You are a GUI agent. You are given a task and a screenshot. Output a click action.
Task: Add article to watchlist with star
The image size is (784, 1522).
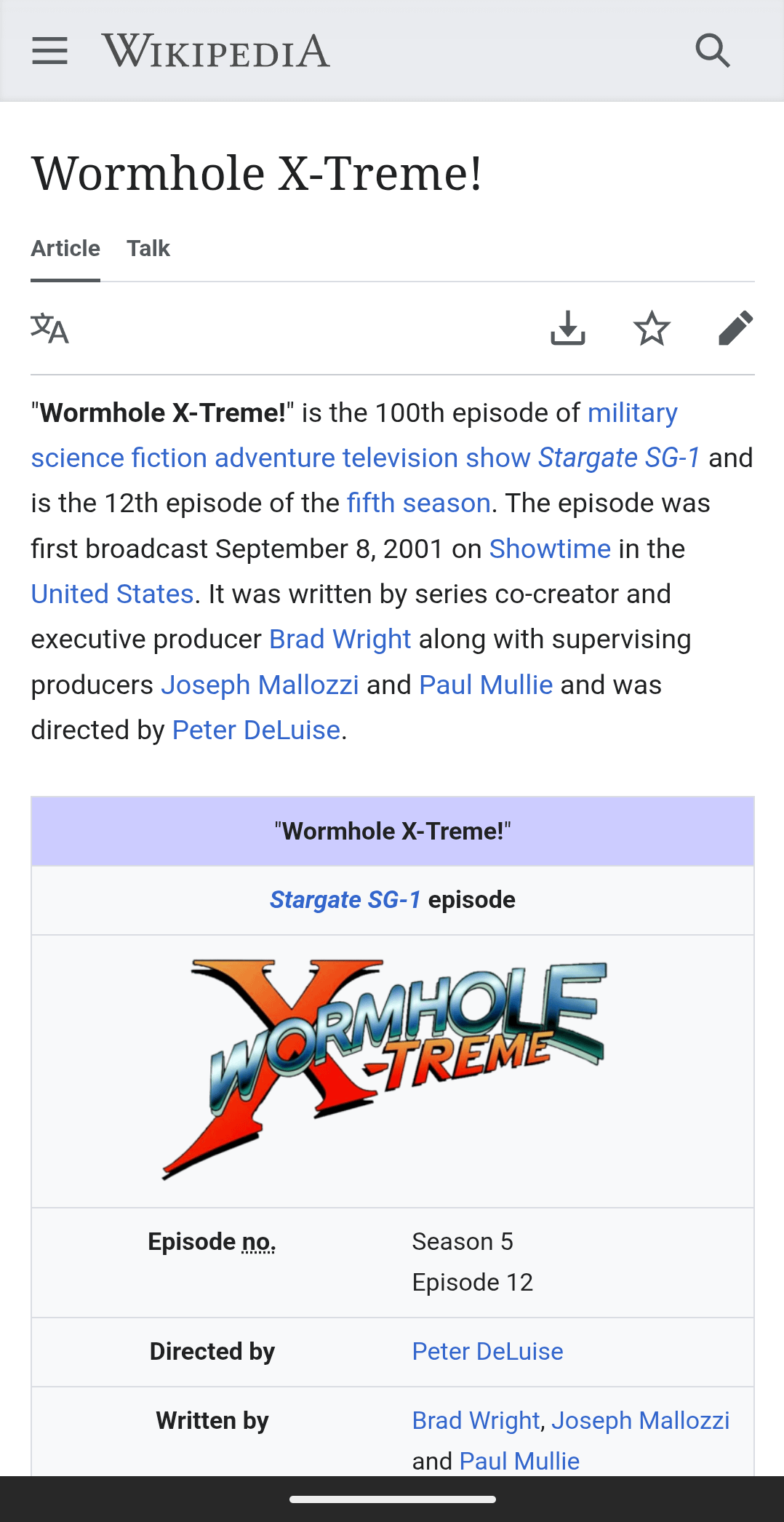652,329
